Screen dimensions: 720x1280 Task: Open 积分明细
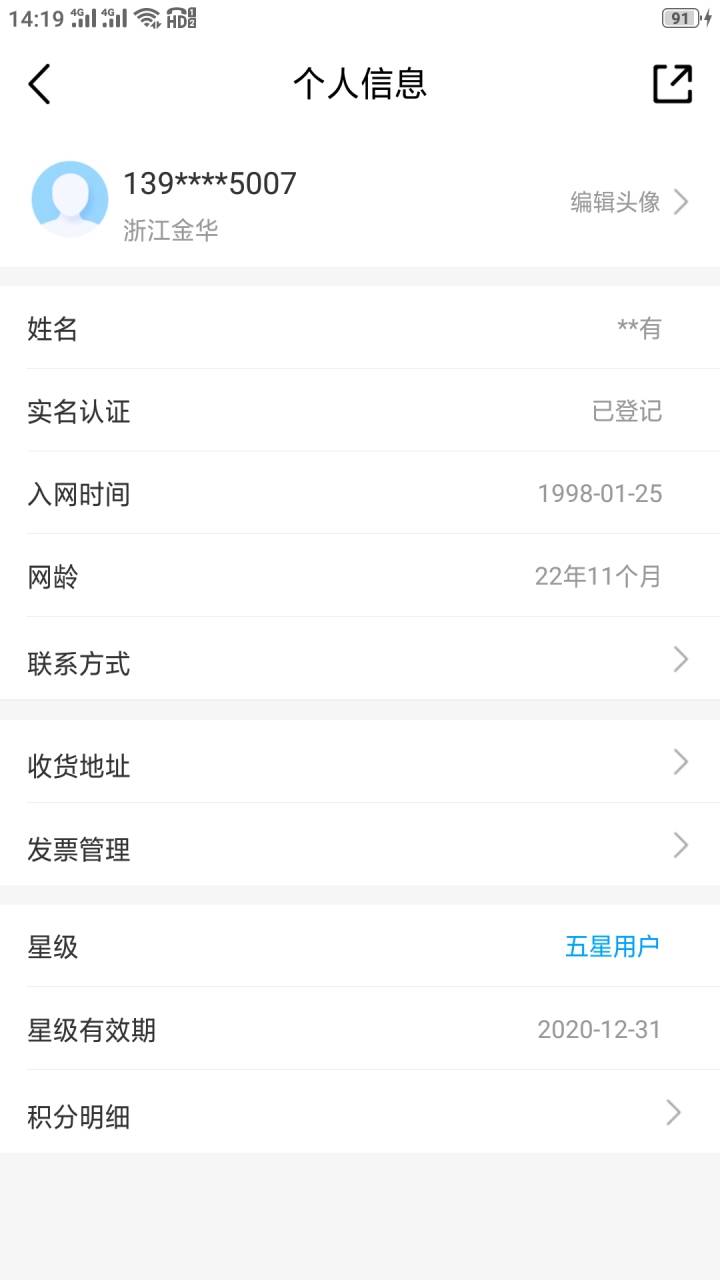[360, 1112]
